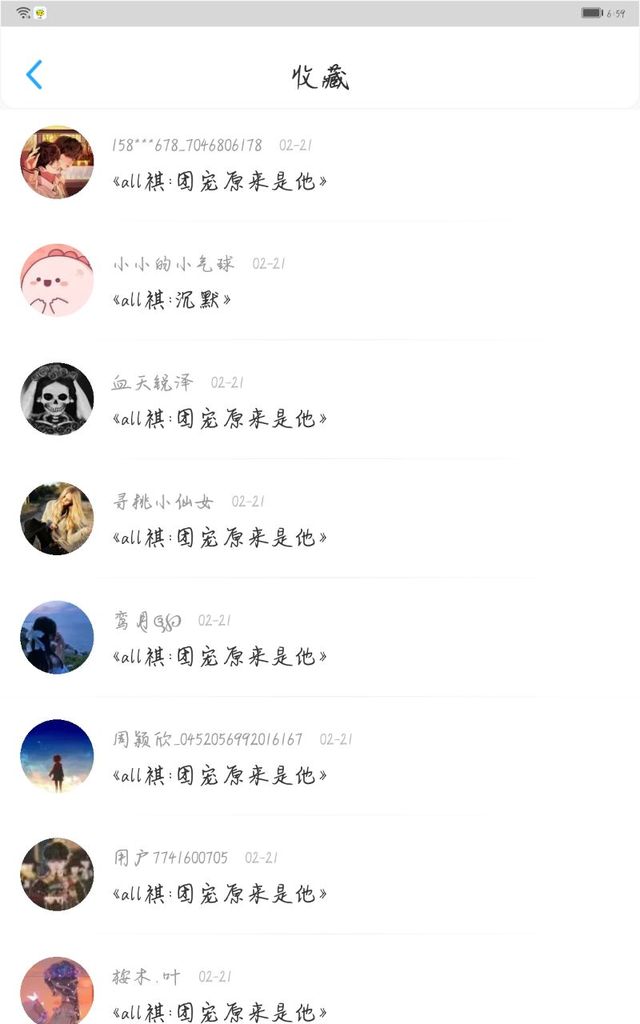Viewport: 640px width, 1024px height.
Task: Open the entry from 鸾月
Action: [220, 657]
